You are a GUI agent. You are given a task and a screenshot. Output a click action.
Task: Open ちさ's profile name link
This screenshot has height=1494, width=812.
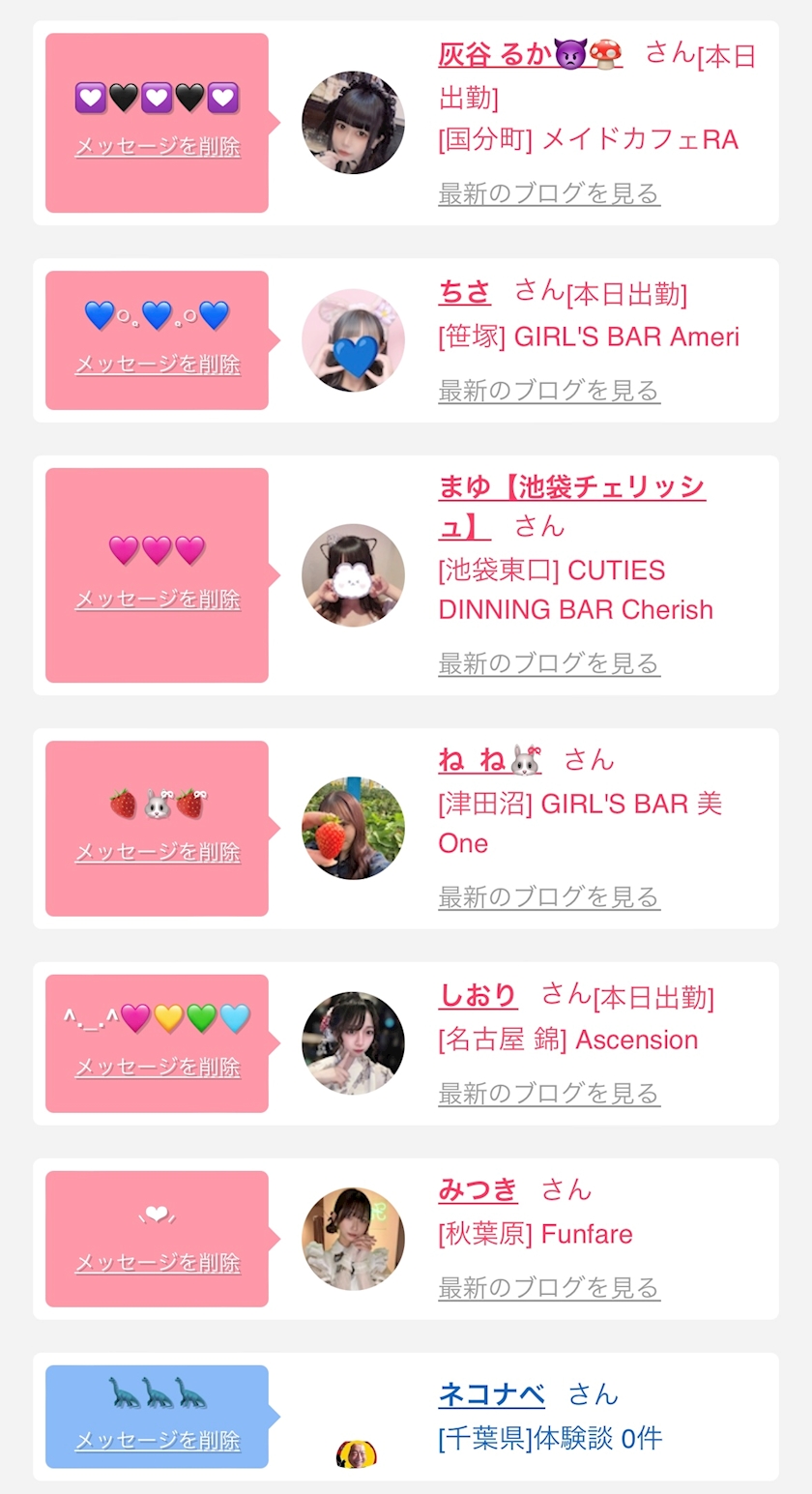click(464, 292)
